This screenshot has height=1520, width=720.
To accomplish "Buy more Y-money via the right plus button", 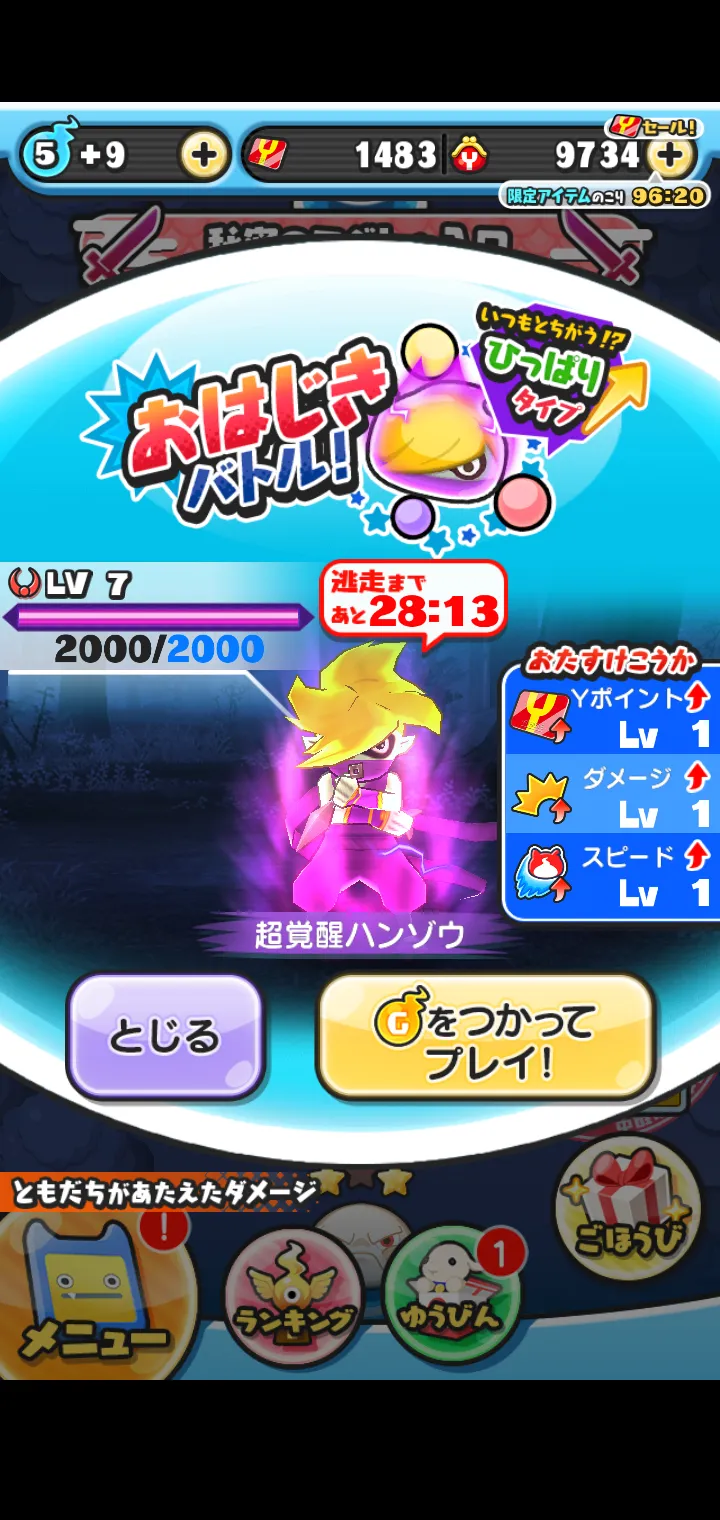I will pos(671,155).
